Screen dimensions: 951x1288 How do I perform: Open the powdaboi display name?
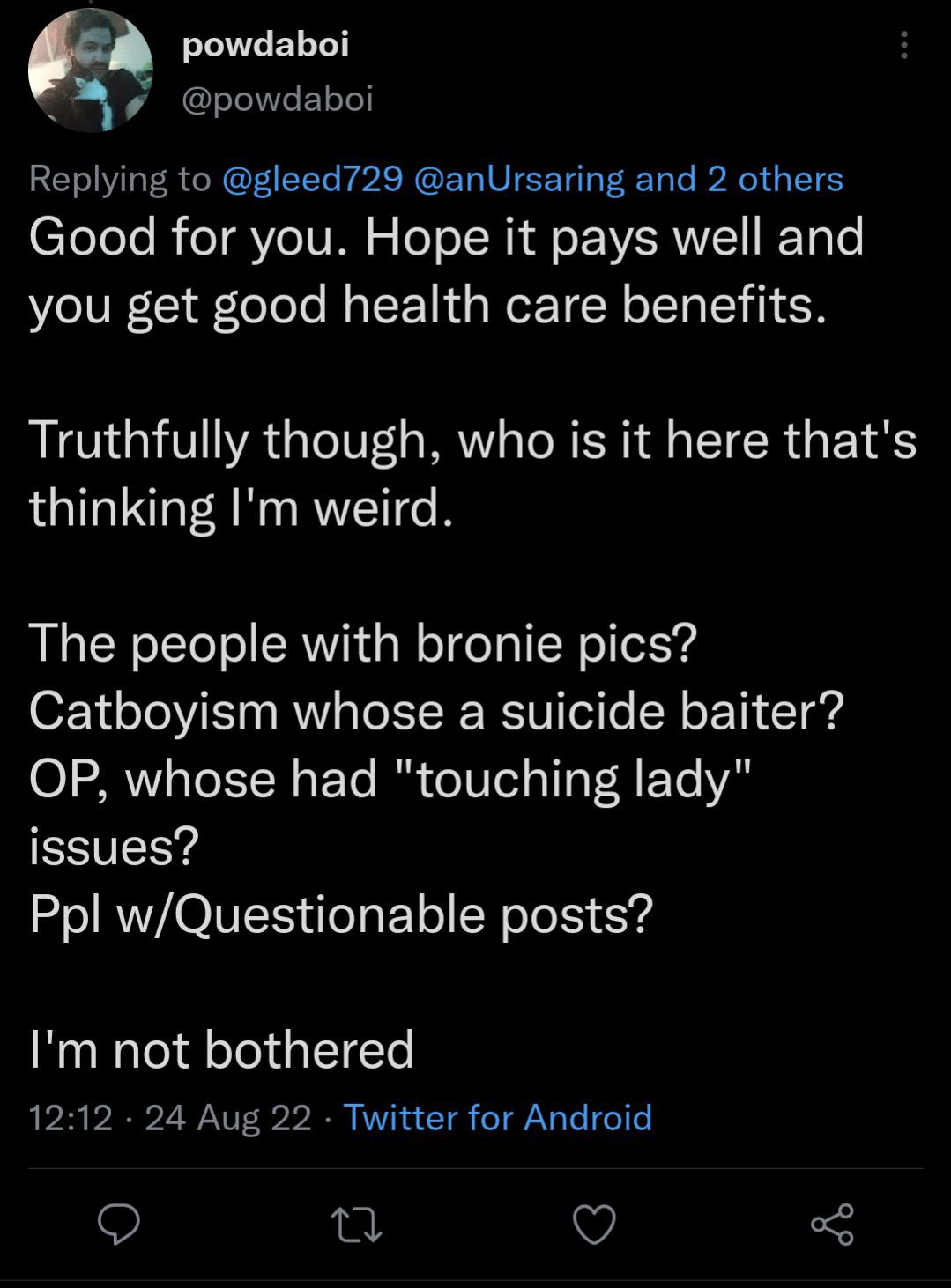(x=265, y=44)
